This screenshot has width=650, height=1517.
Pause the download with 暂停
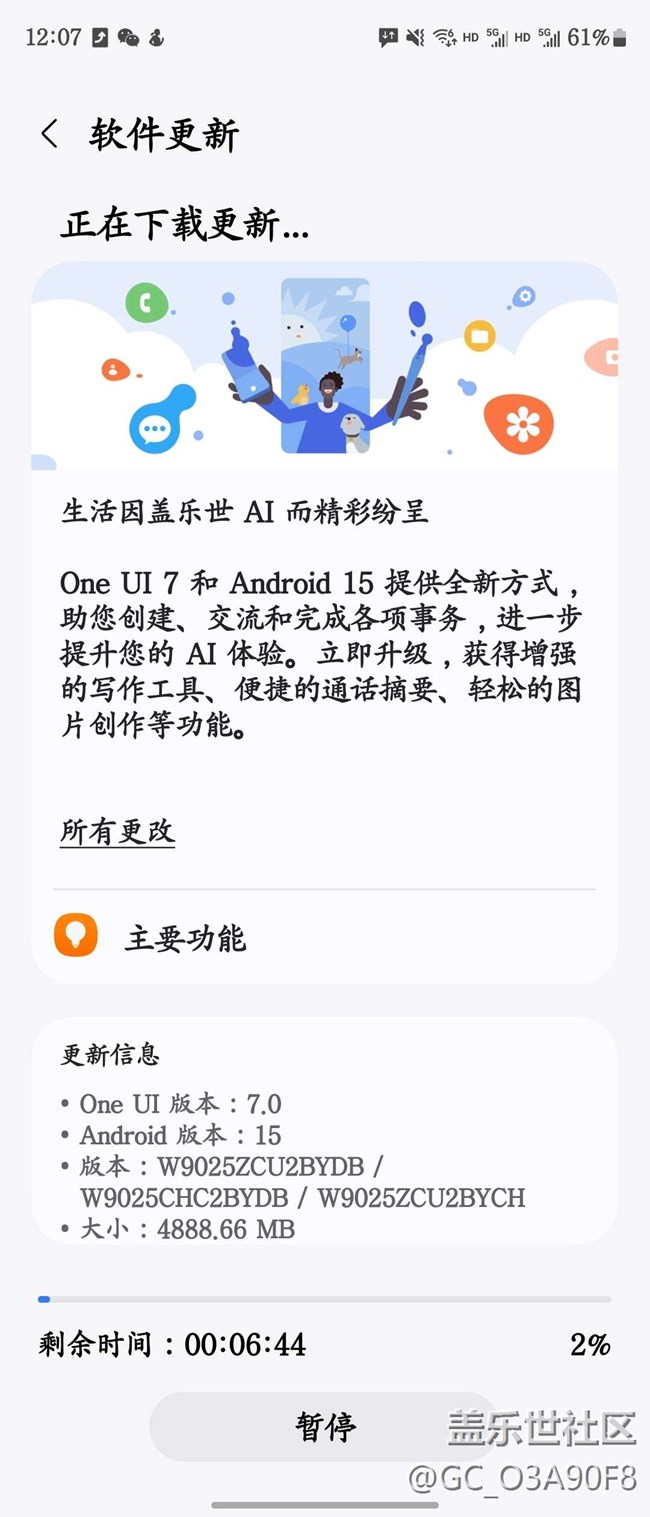pos(324,1426)
